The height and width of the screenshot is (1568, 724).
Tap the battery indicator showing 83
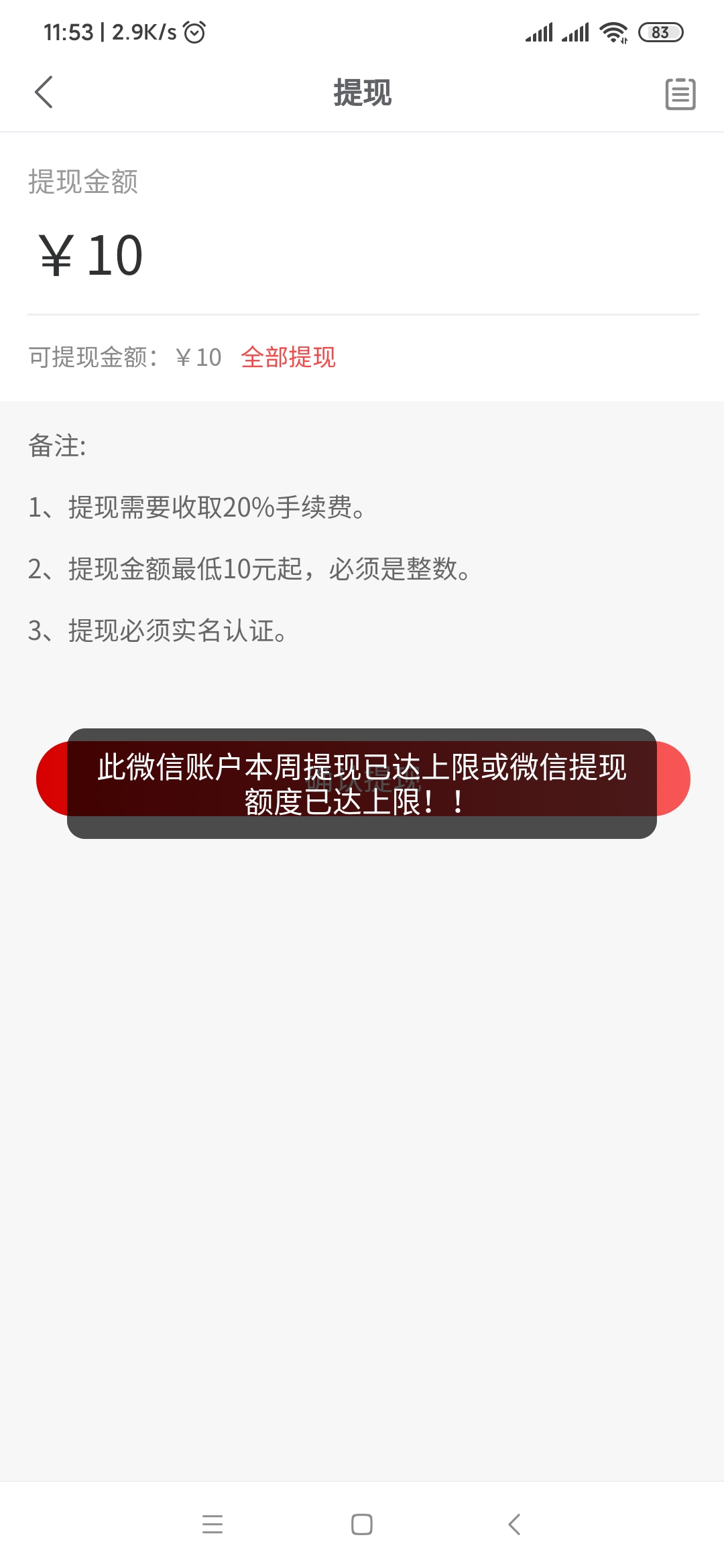coord(659,31)
